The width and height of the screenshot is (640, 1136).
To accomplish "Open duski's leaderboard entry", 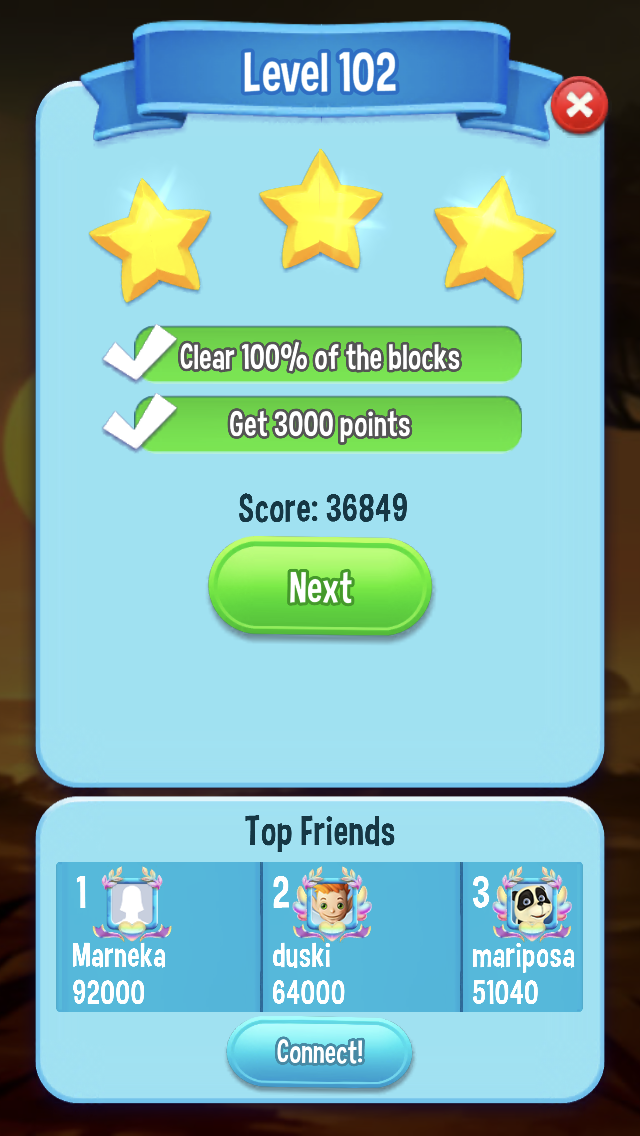I will (360, 937).
